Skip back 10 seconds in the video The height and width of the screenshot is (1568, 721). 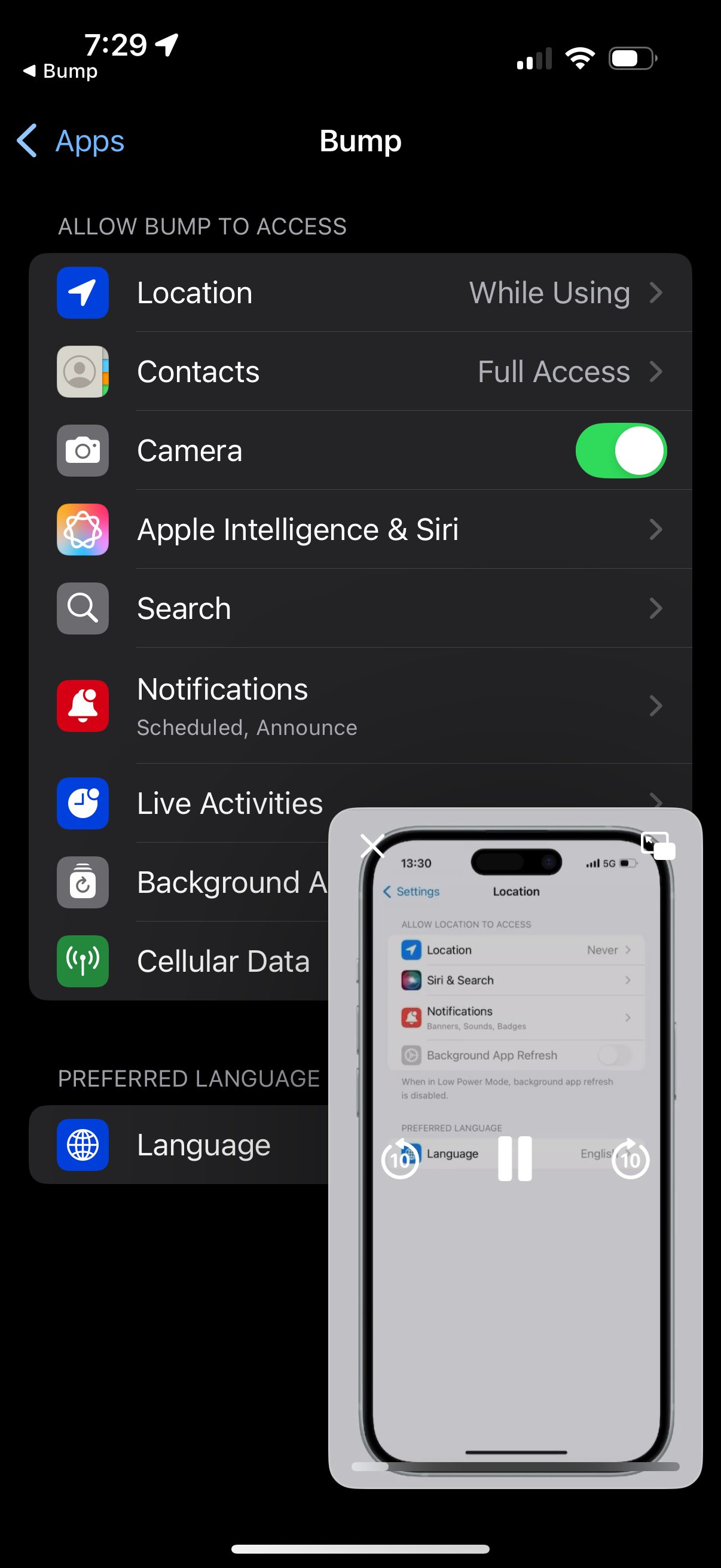point(401,1158)
